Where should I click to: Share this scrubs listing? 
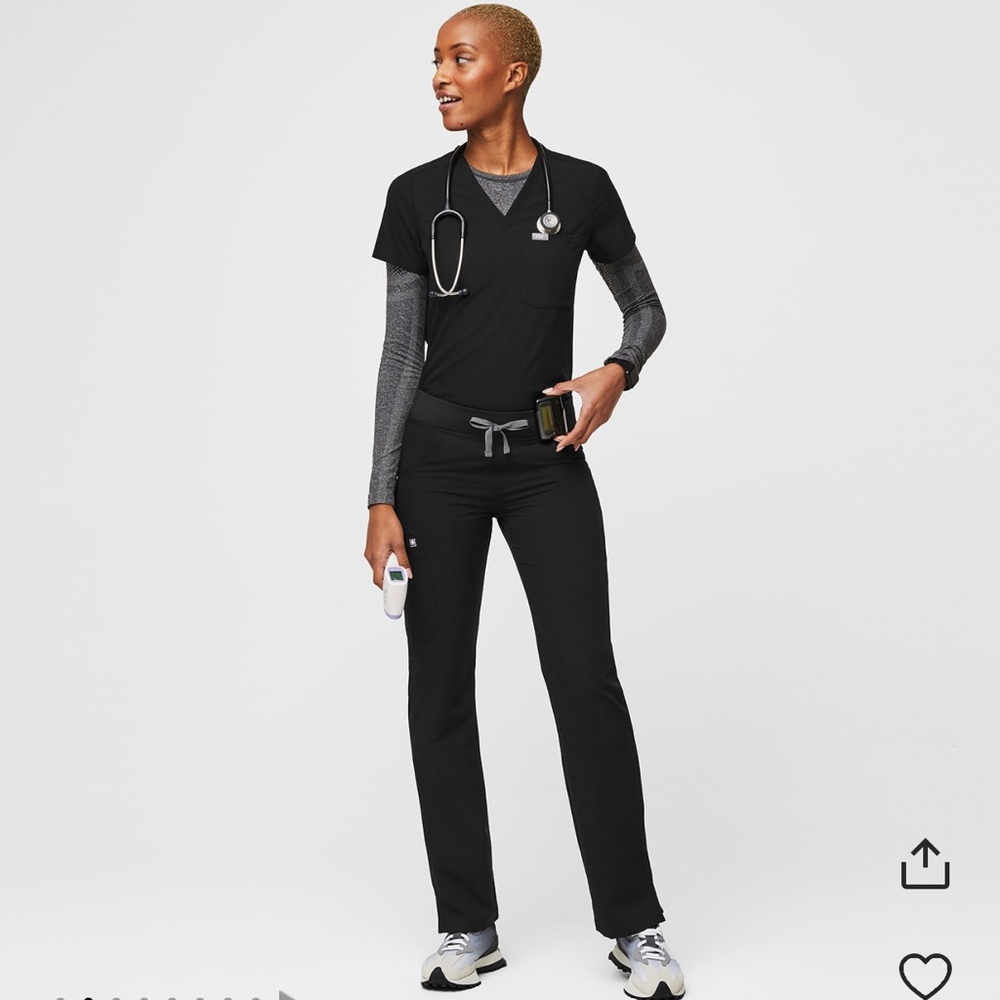click(x=925, y=863)
